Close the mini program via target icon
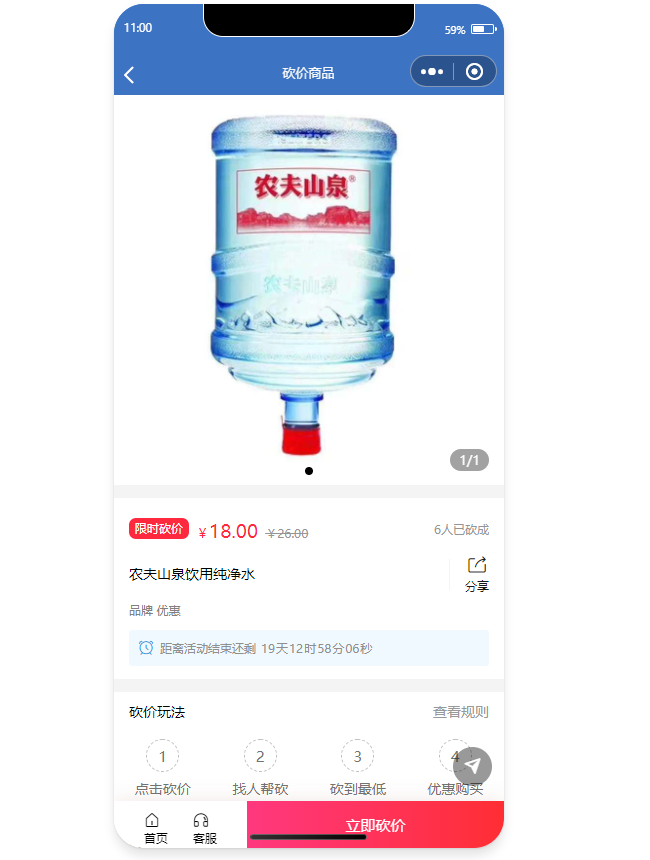The width and height of the screenshot is (650, 860). 475,72
